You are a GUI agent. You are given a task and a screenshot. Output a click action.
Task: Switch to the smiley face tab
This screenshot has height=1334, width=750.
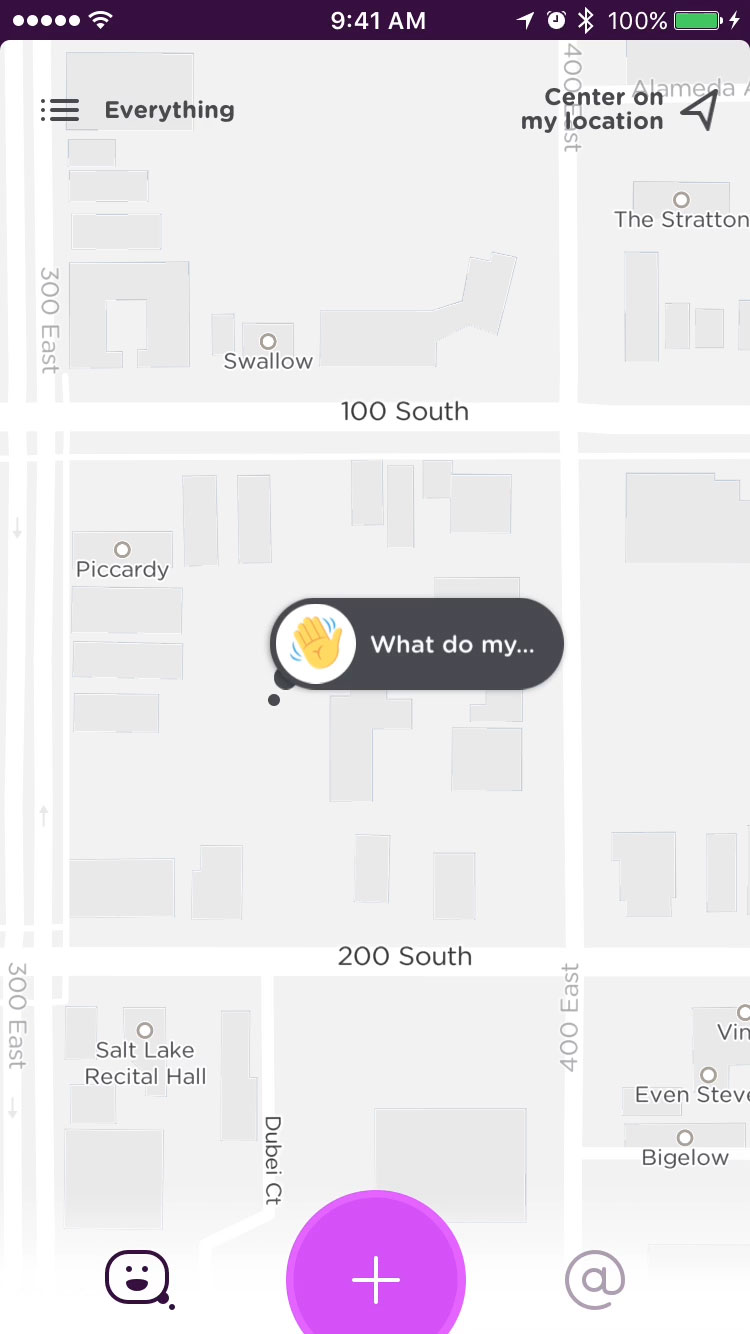(138, 1277)
